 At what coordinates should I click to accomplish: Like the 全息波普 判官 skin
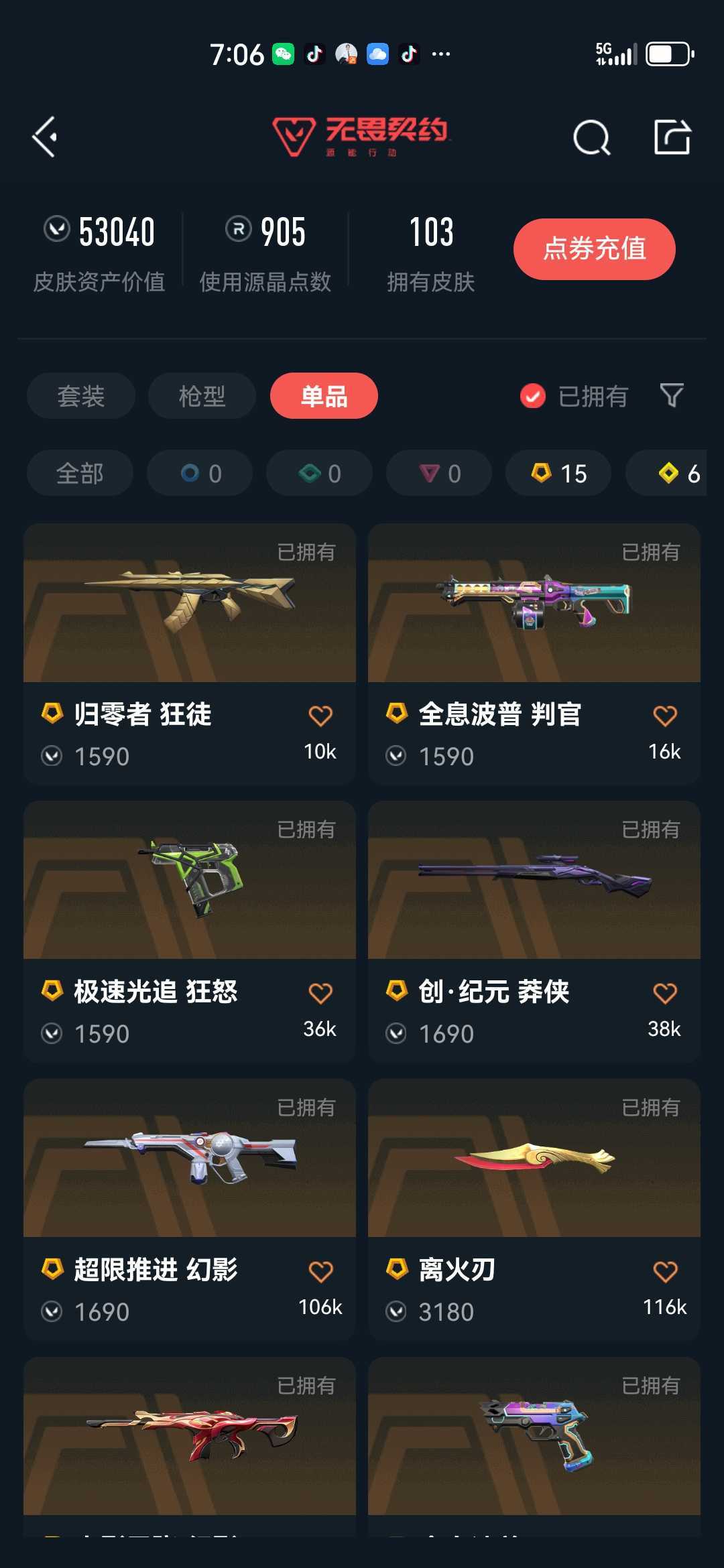tap(665, 716)
